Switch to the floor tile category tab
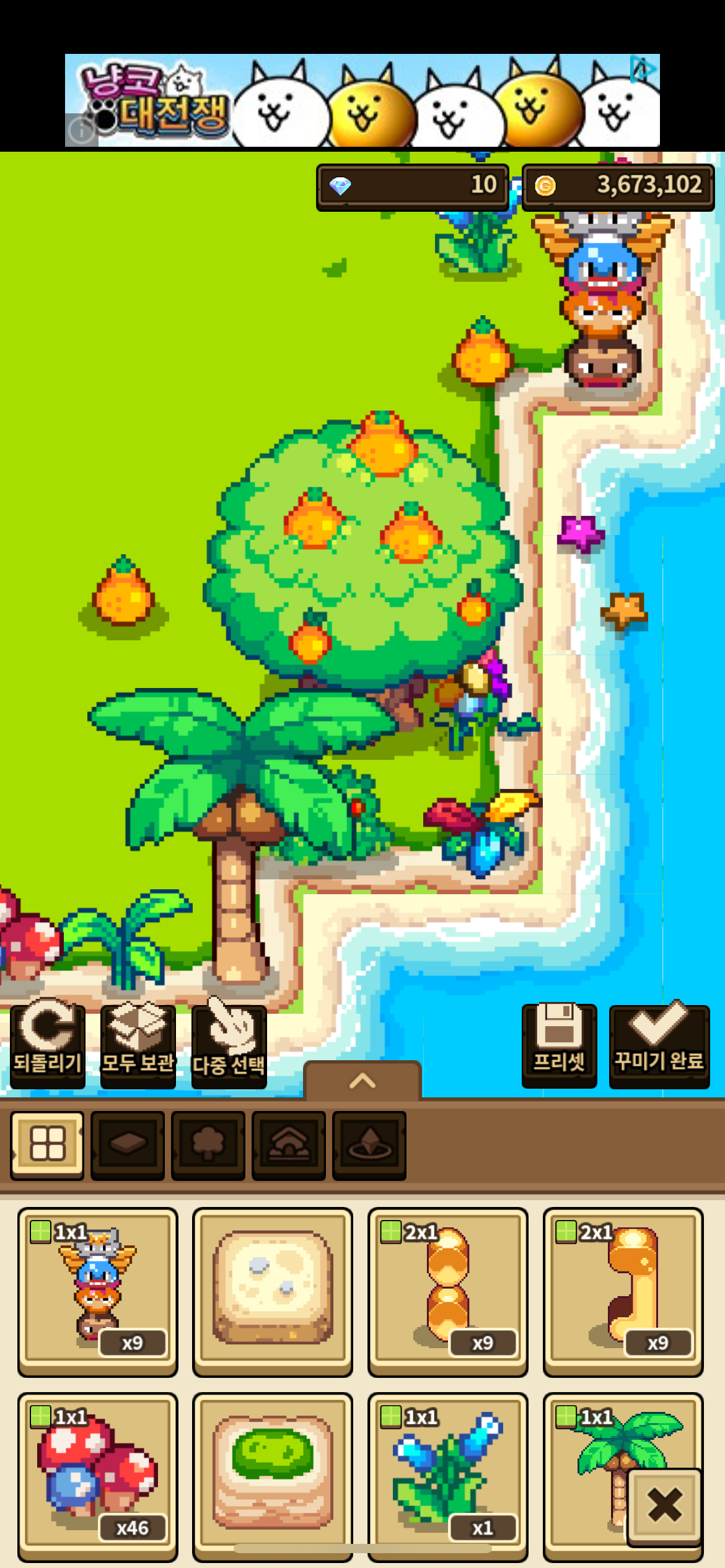 point(128,1144)
